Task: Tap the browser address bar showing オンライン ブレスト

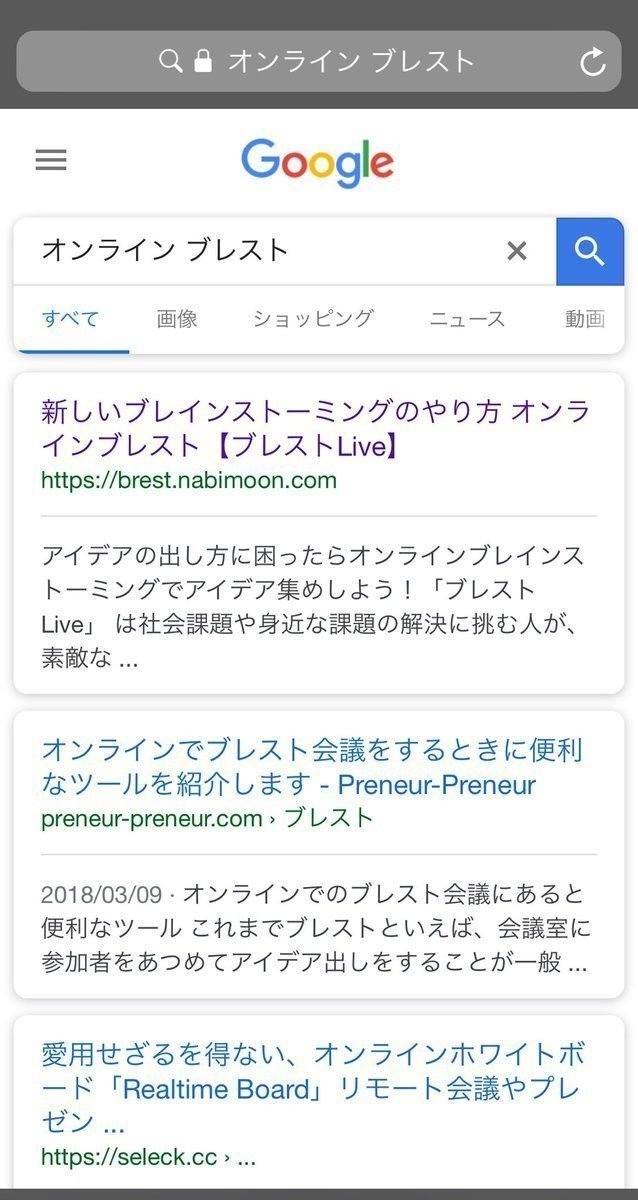Action: point(319,61)
